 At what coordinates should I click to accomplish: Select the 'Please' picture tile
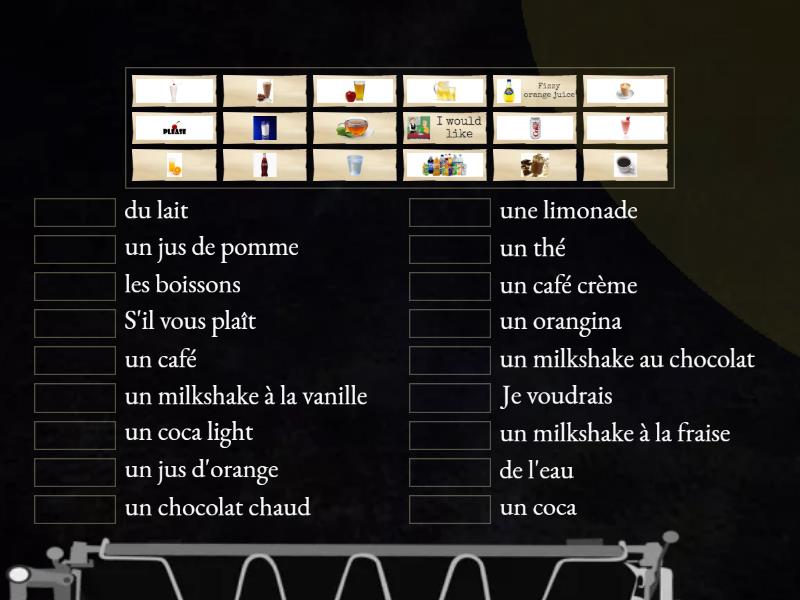point(175,128)
